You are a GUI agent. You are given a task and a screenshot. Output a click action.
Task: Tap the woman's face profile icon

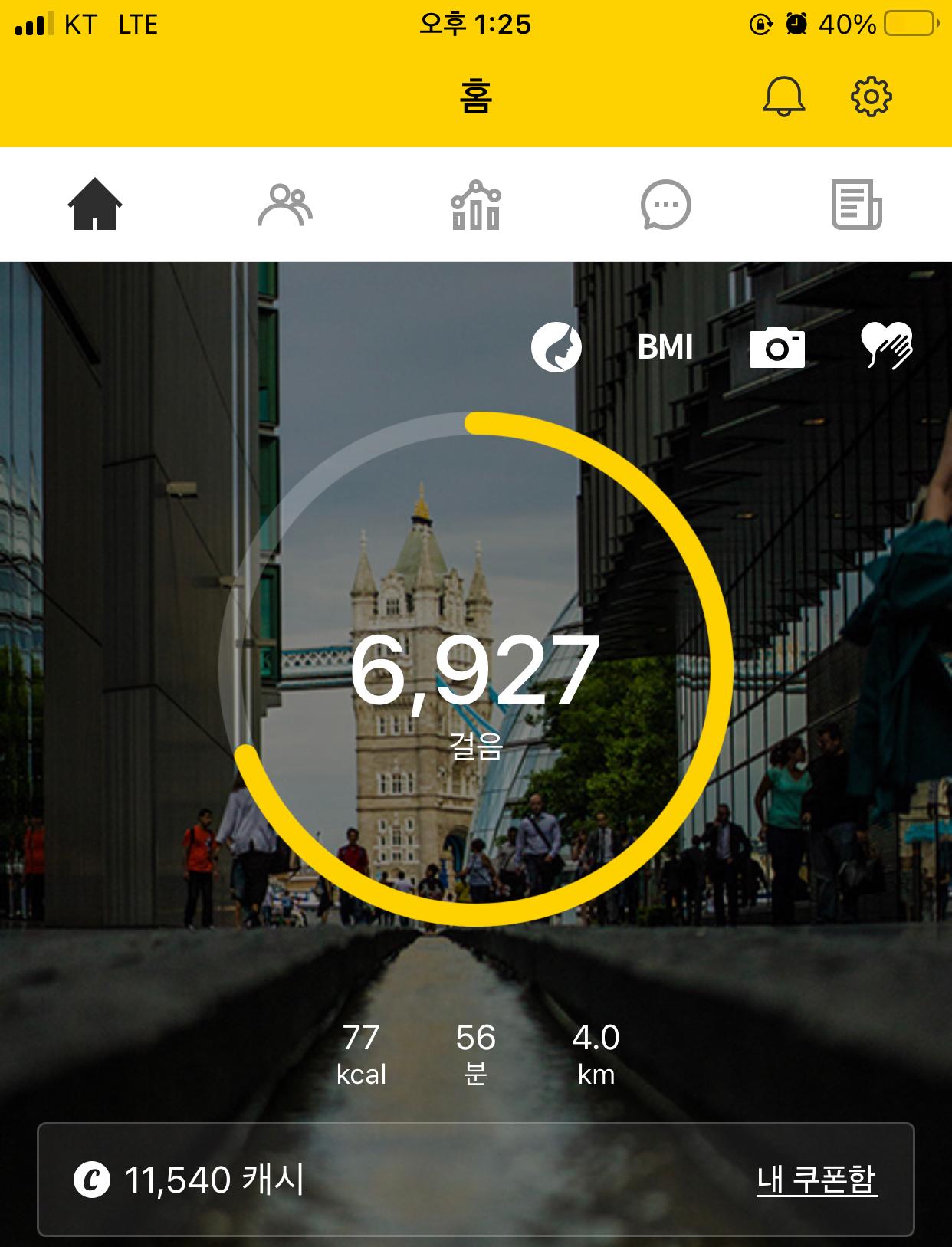pyautogui.click(x=556, y=347)
